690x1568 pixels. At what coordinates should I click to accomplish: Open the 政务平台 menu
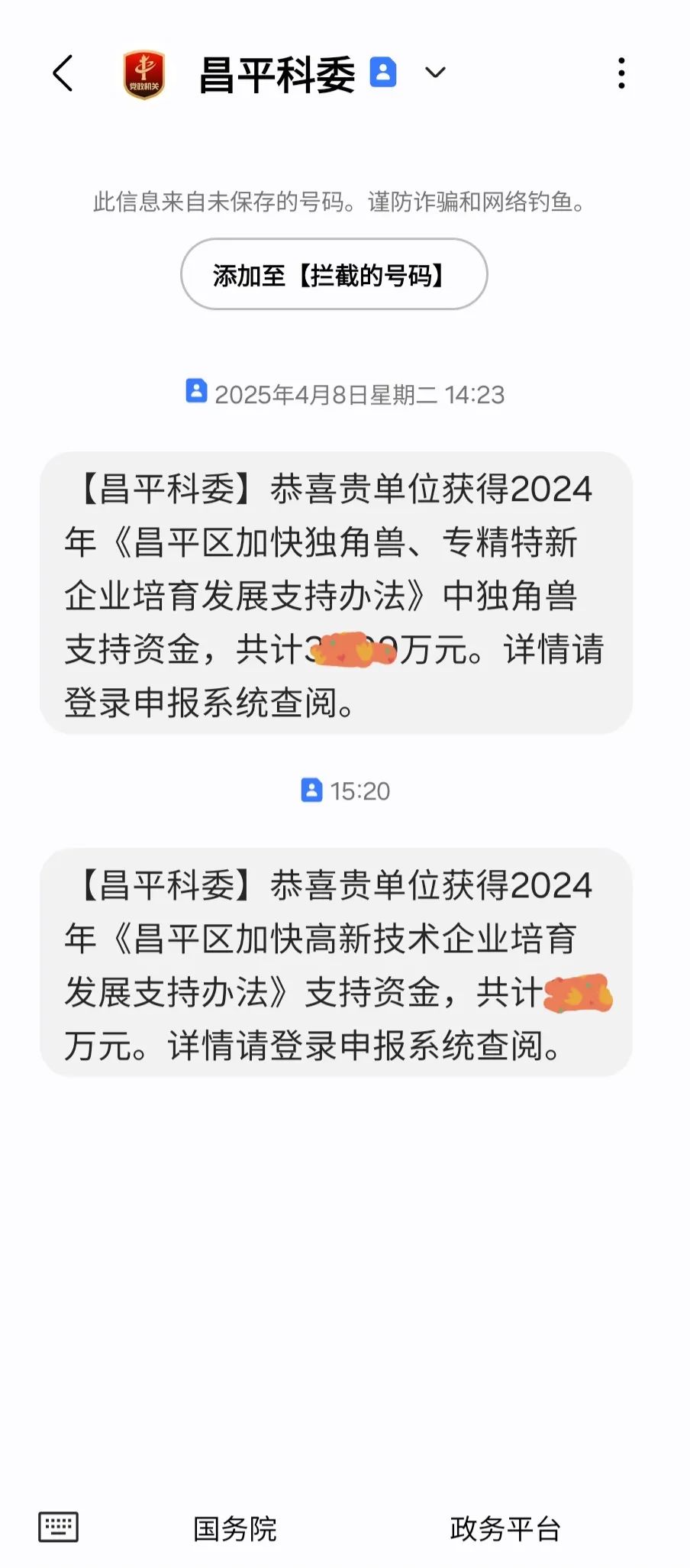(x=505, y=1528)
